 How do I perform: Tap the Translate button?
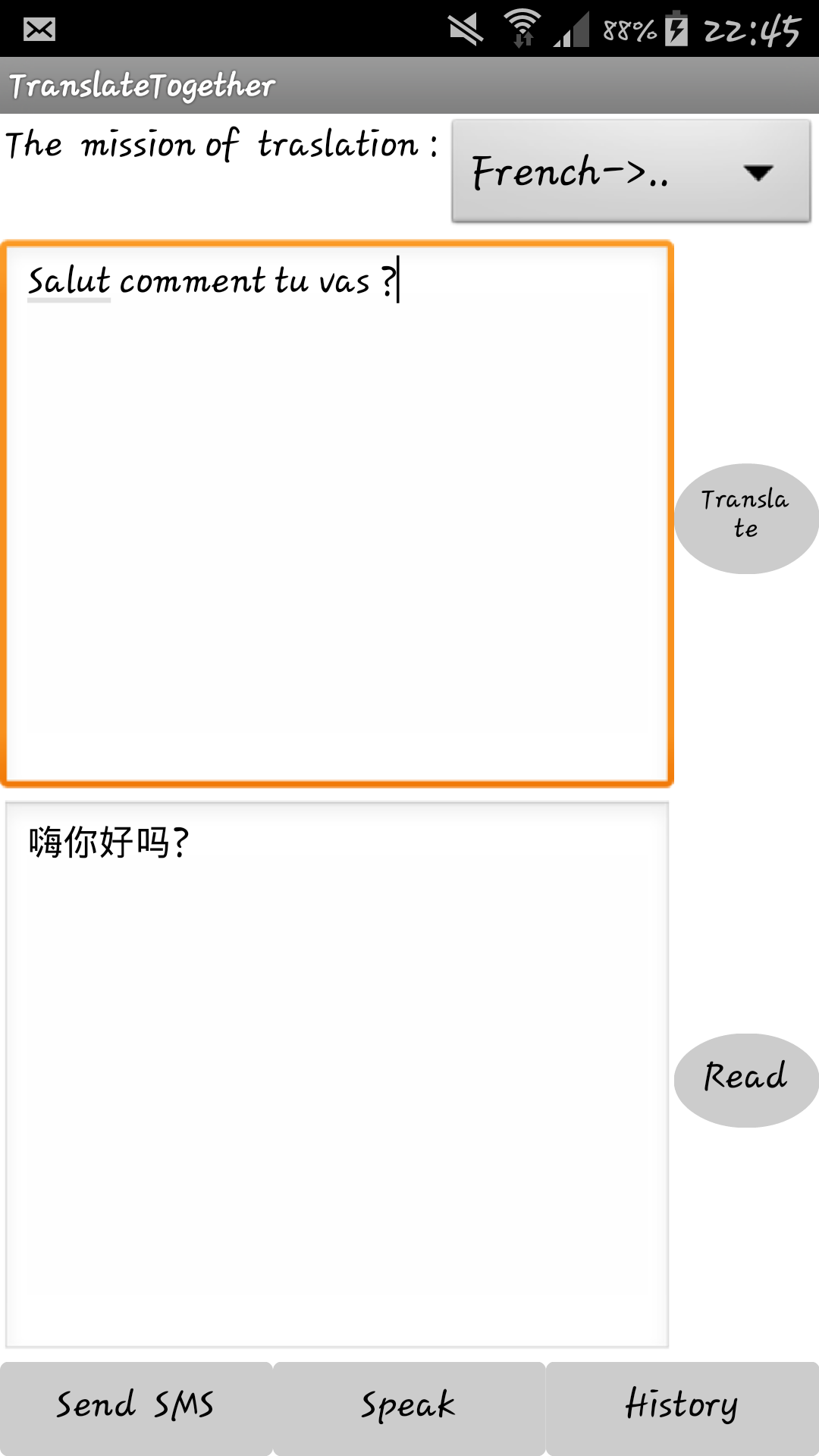[x=746, y=519]
